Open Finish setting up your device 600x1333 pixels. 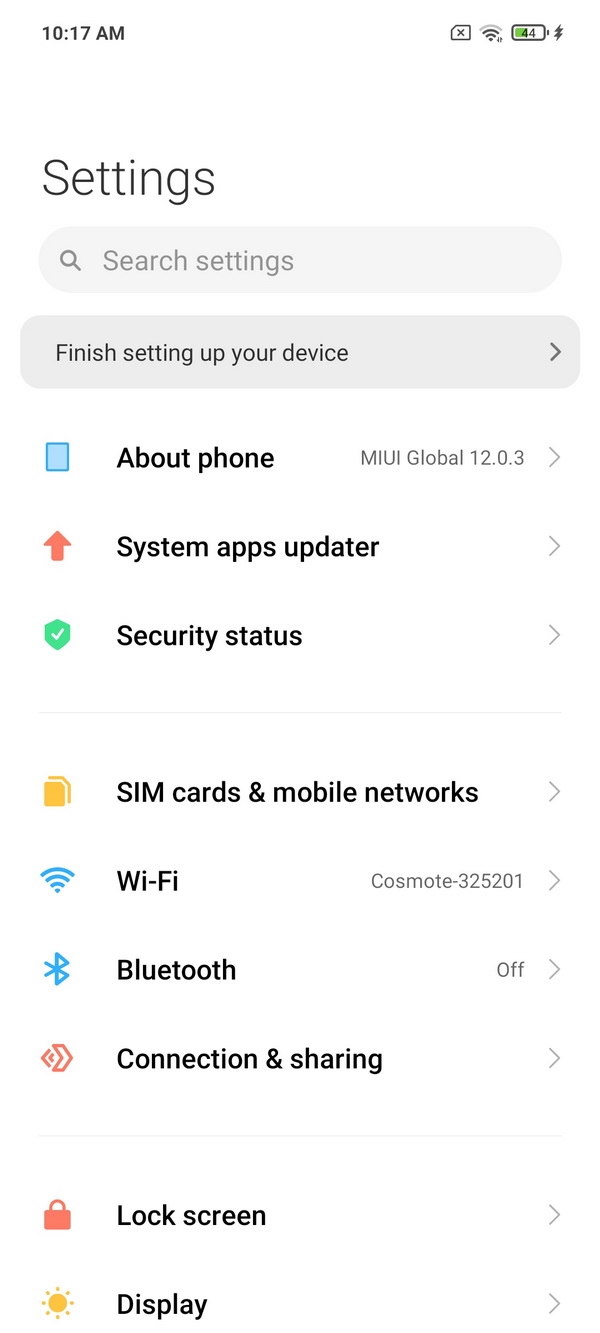click(300, 352)
